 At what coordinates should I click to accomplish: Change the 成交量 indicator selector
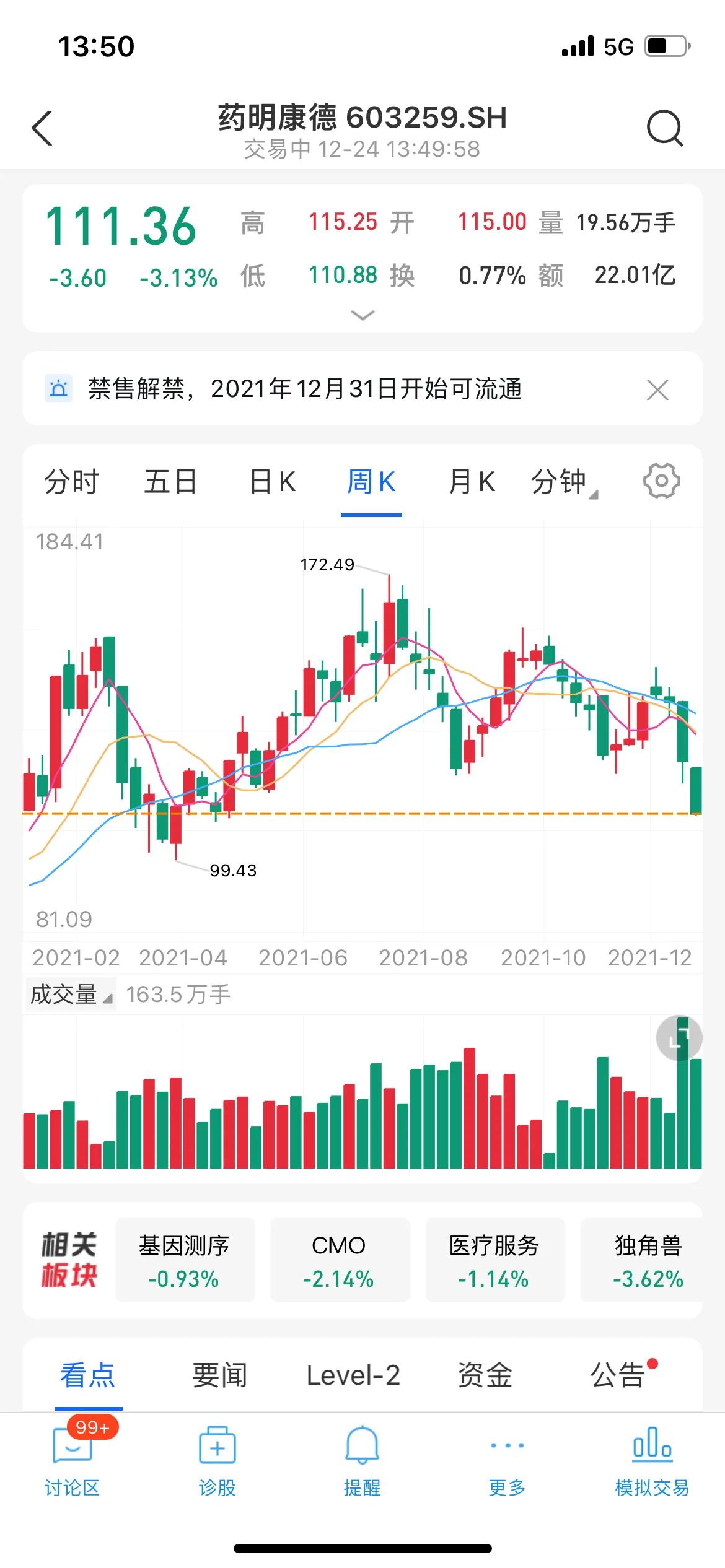pyautogui.click(x=71, y=995)
